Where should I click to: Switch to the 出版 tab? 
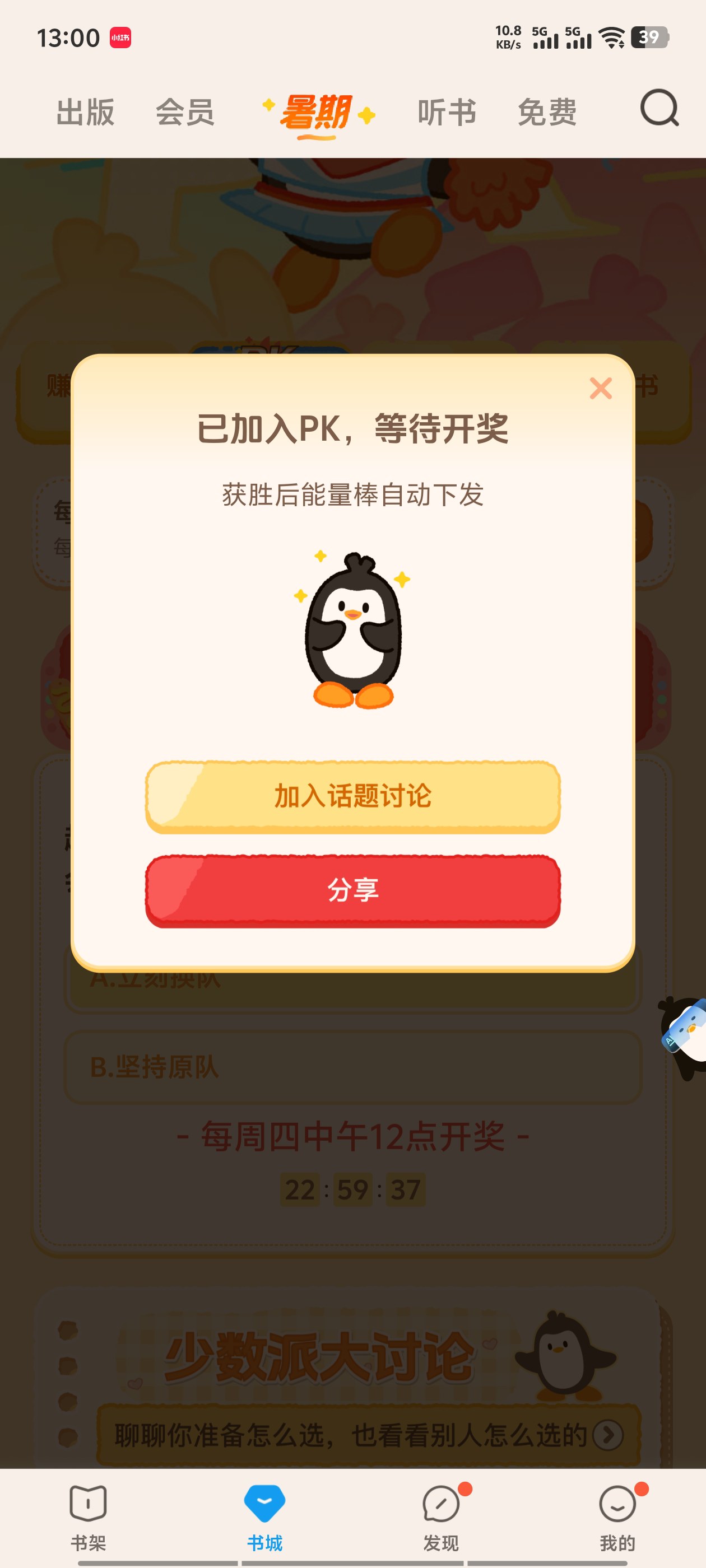click(x=85, y=113)
